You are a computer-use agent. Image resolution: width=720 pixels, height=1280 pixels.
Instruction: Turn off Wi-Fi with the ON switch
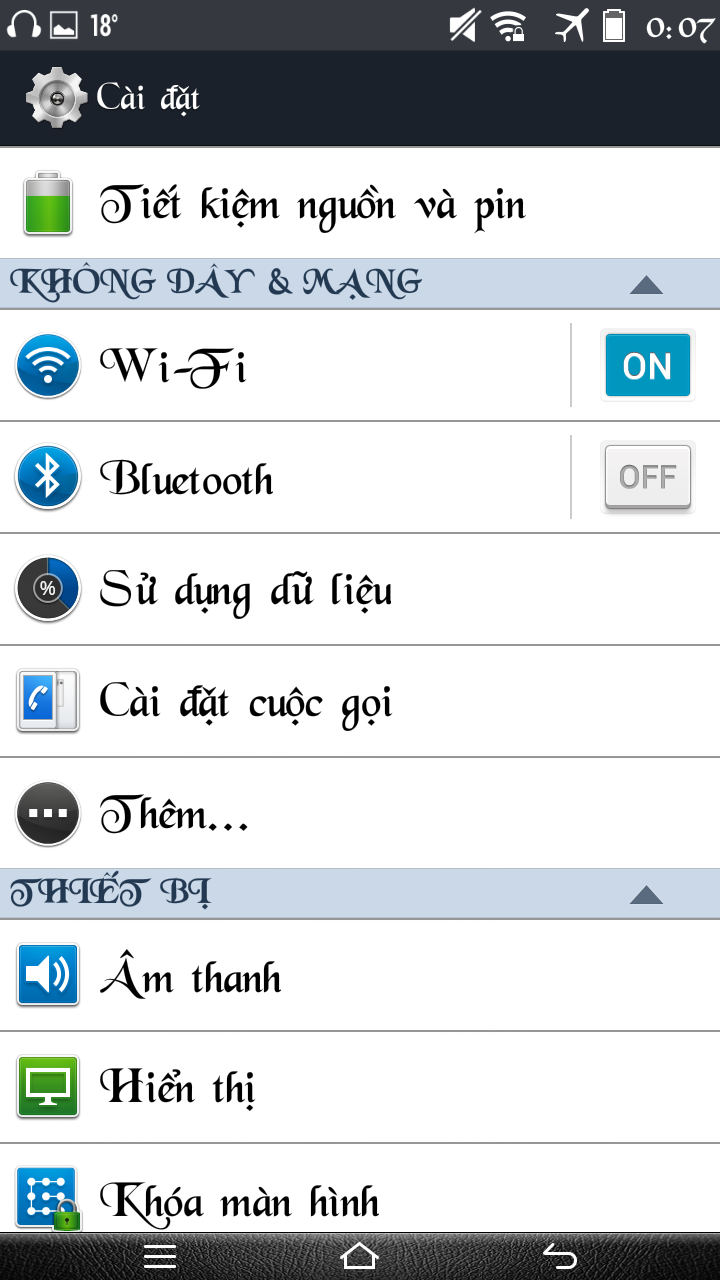pos(647,366)
